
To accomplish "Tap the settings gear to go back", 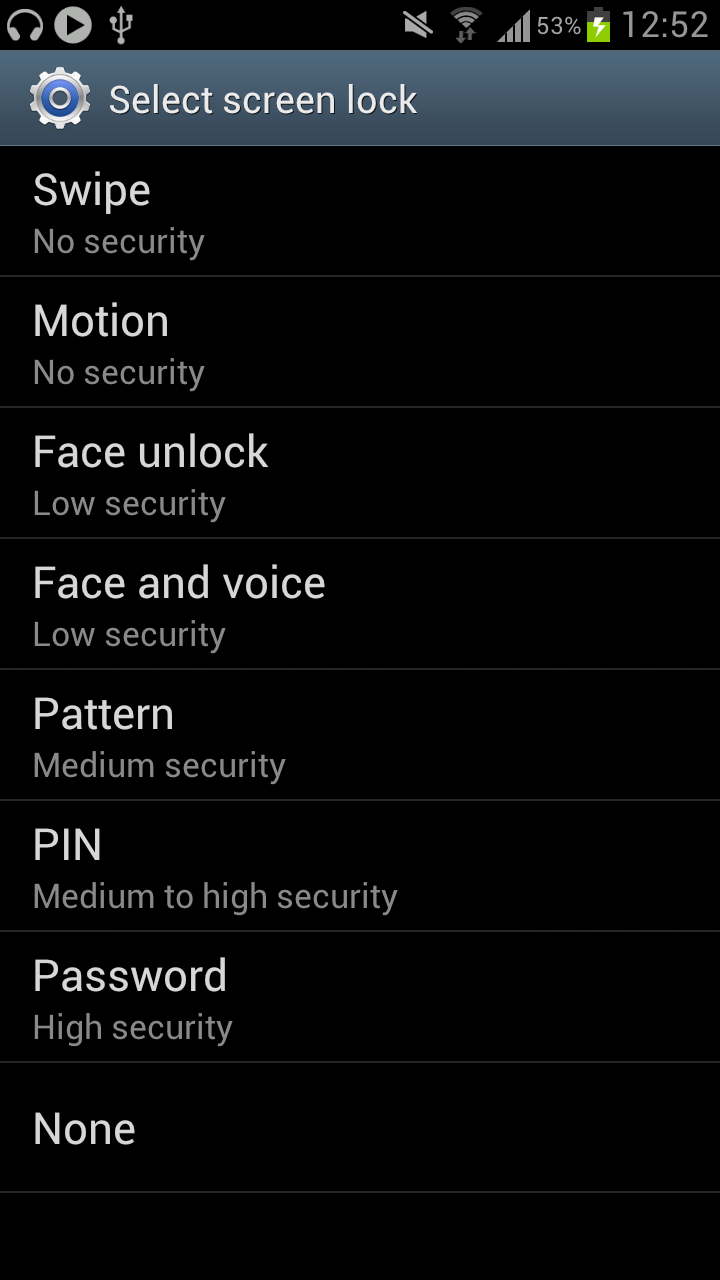I will (x=60, y=98).
